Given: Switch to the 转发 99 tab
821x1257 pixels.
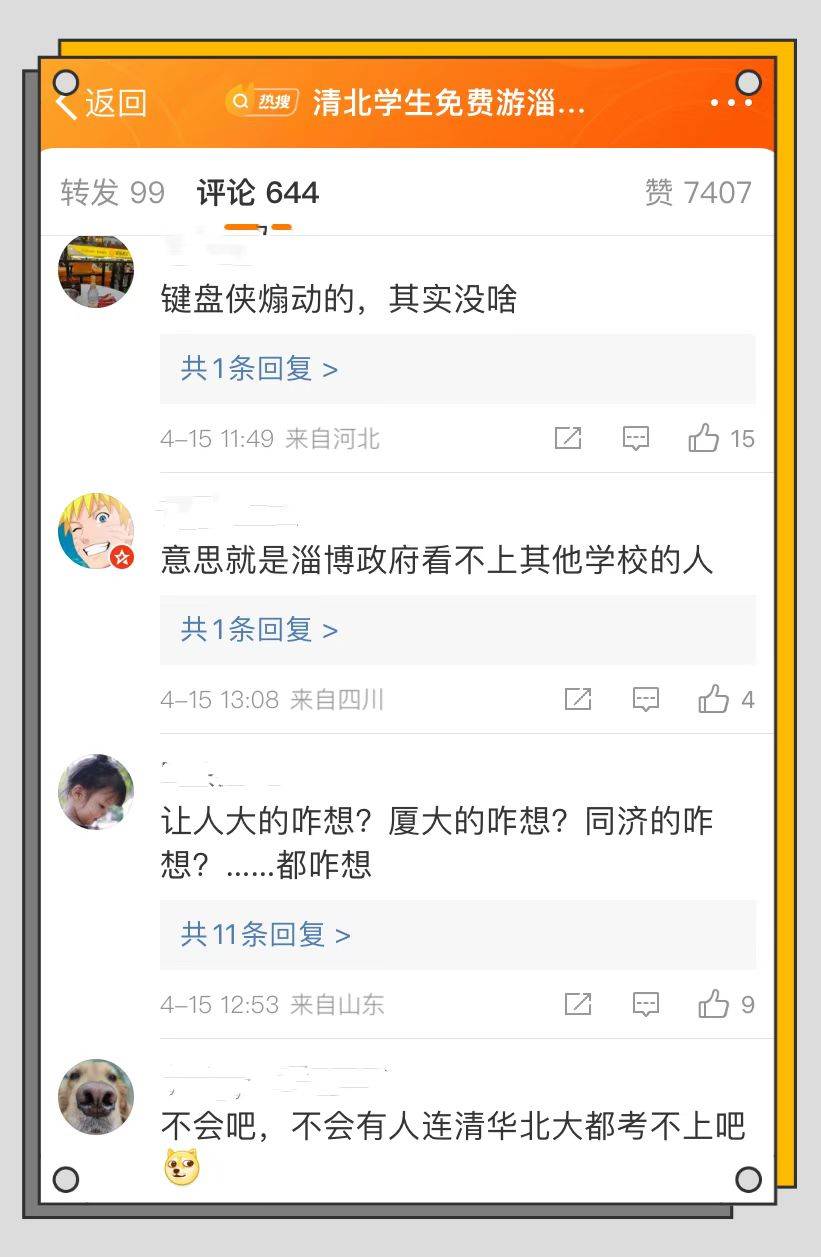Looking at the screenshot, I should tap(112, 192).
